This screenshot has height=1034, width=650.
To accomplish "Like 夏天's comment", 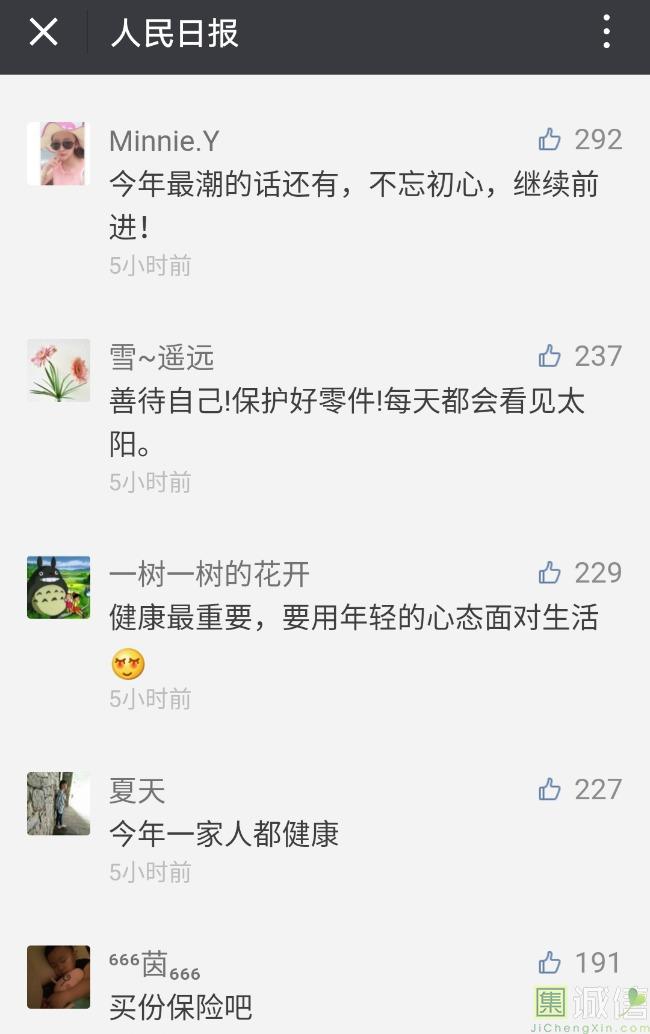I will 550,790.
